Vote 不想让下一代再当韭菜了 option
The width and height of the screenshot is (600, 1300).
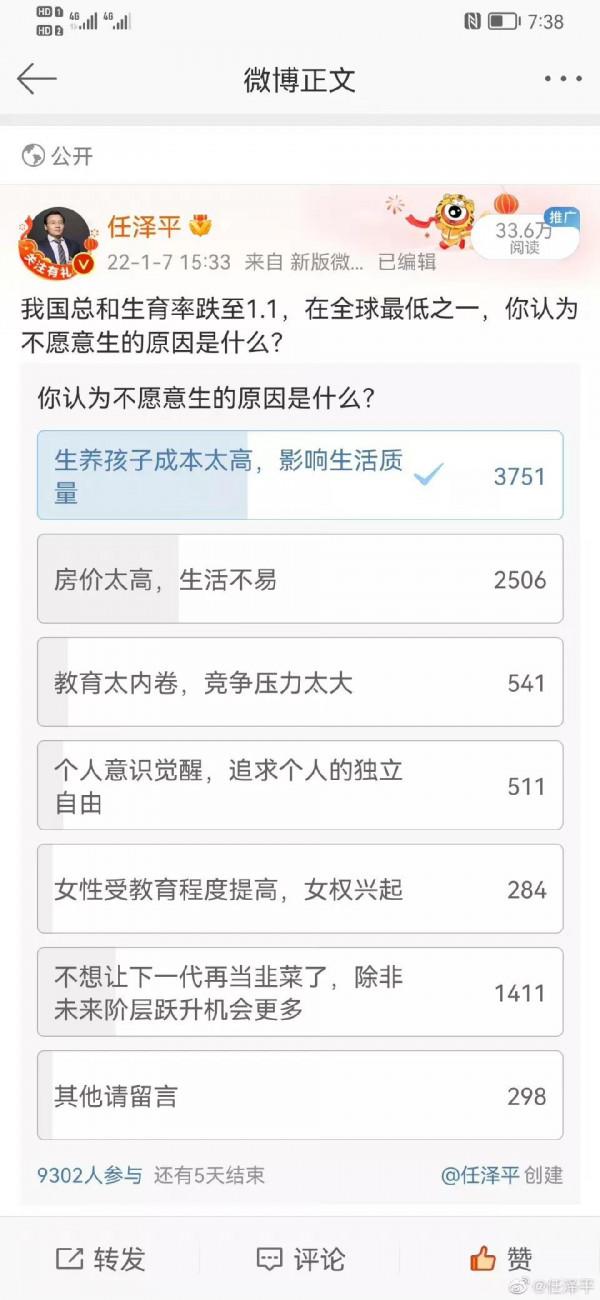[300, 992]
